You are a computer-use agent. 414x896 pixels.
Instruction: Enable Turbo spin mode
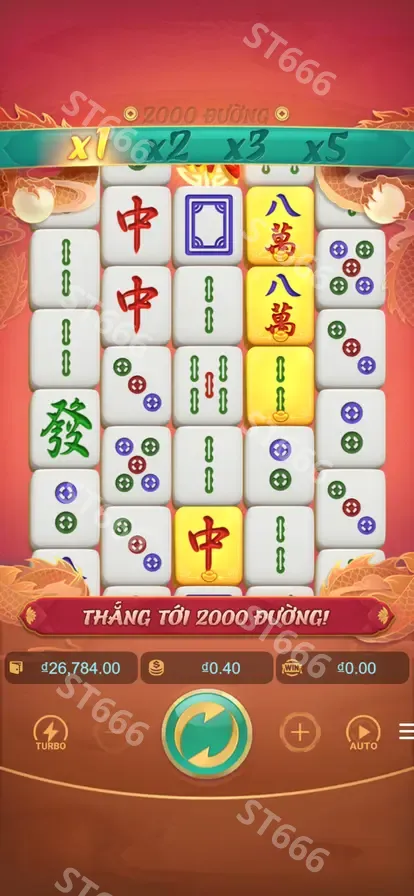click(51, 733)
